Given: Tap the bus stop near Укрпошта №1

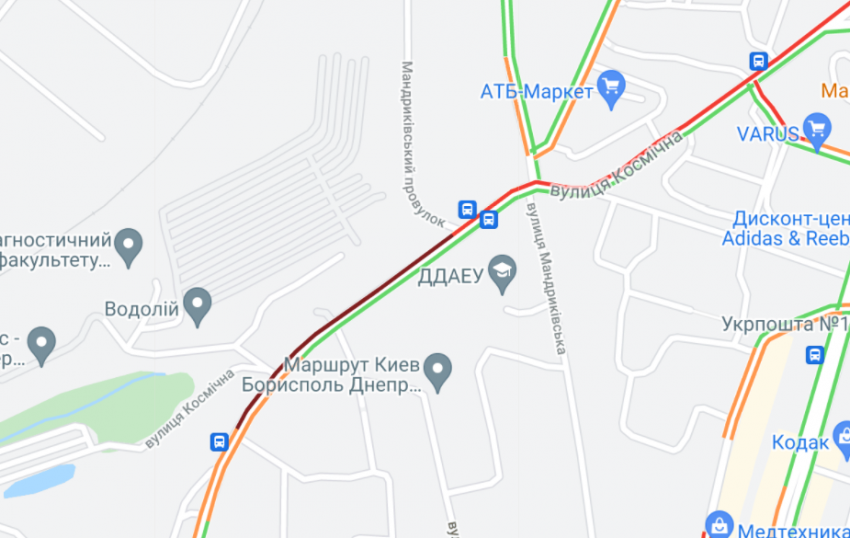Looking at the screenshot, I should pyautogui.click(x=815, y=355).
